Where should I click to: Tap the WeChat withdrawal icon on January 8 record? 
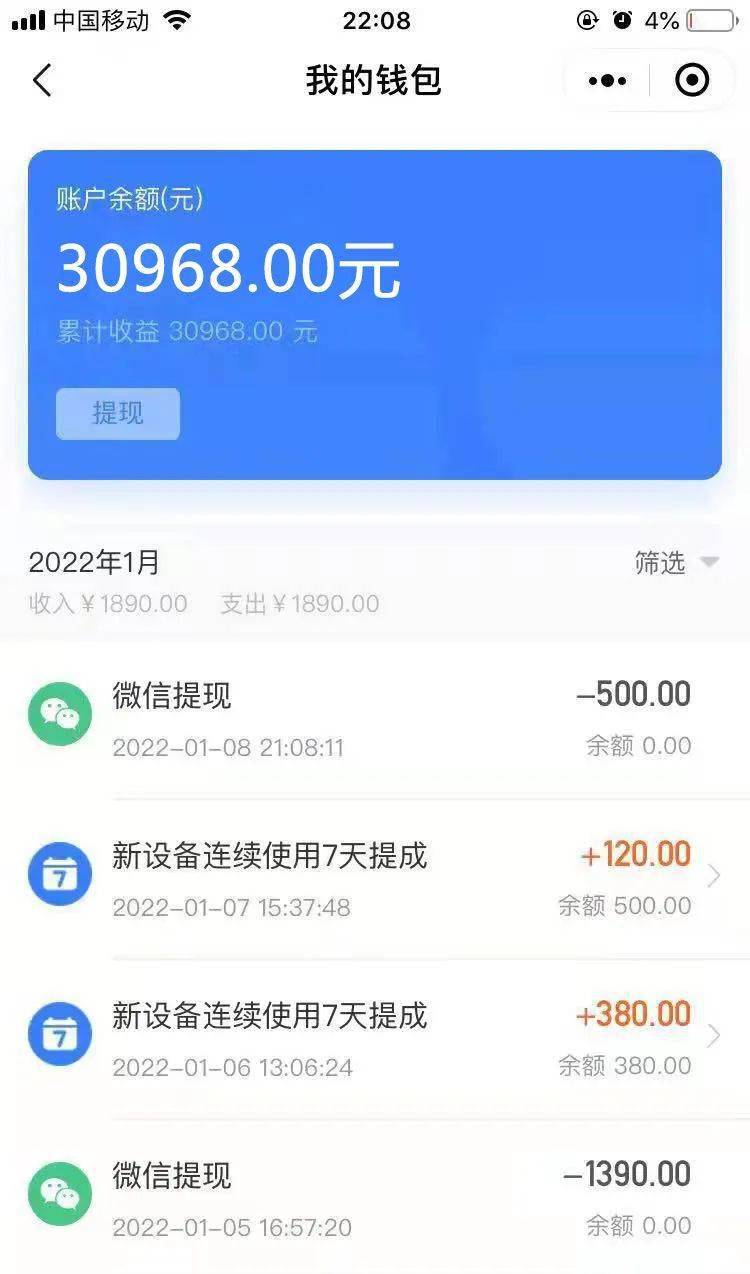pyautogui.click(x=60, y=713)
